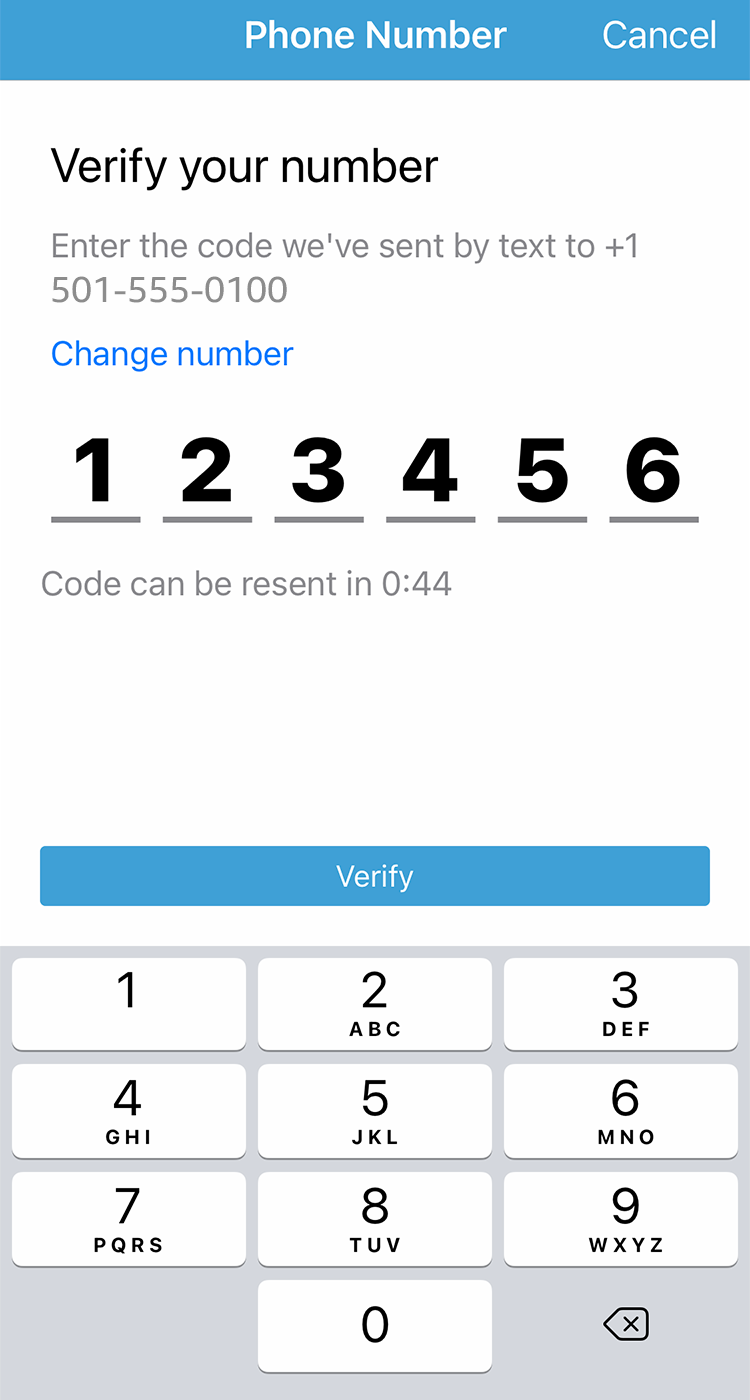The image size is (750, 1400).
Task: Tap keypad key 5 JKL
Action: [375, 1110]
